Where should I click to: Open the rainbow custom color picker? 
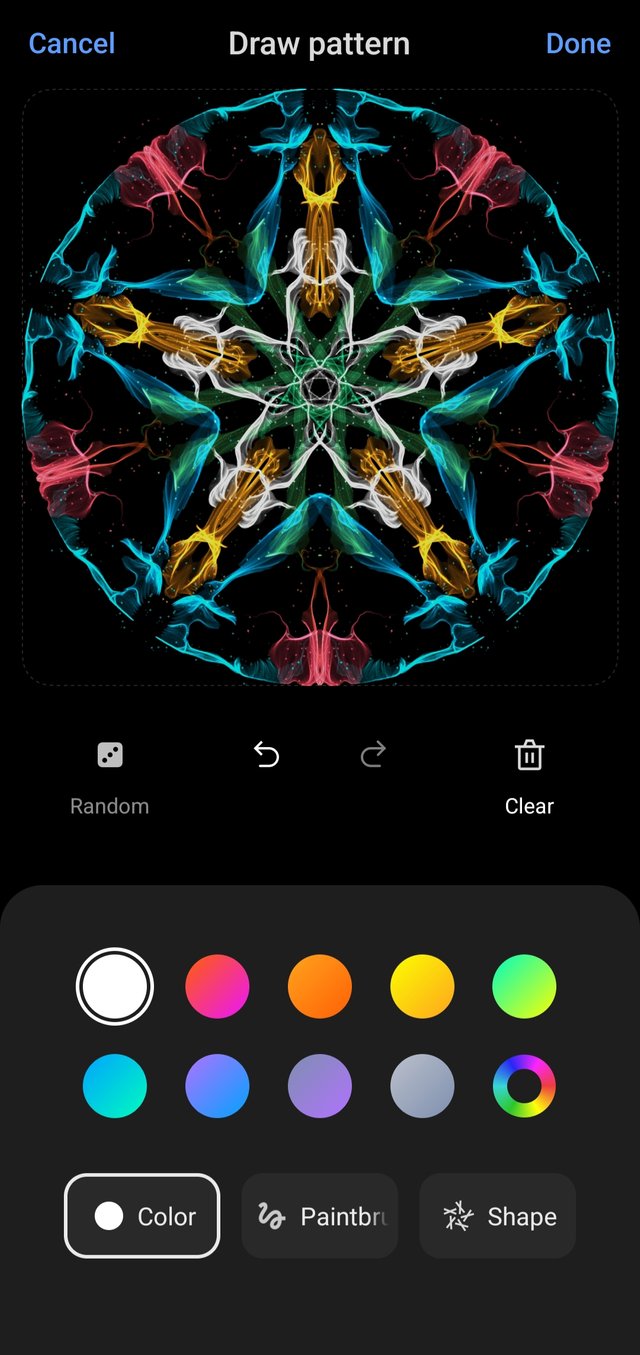(524, 1086)
